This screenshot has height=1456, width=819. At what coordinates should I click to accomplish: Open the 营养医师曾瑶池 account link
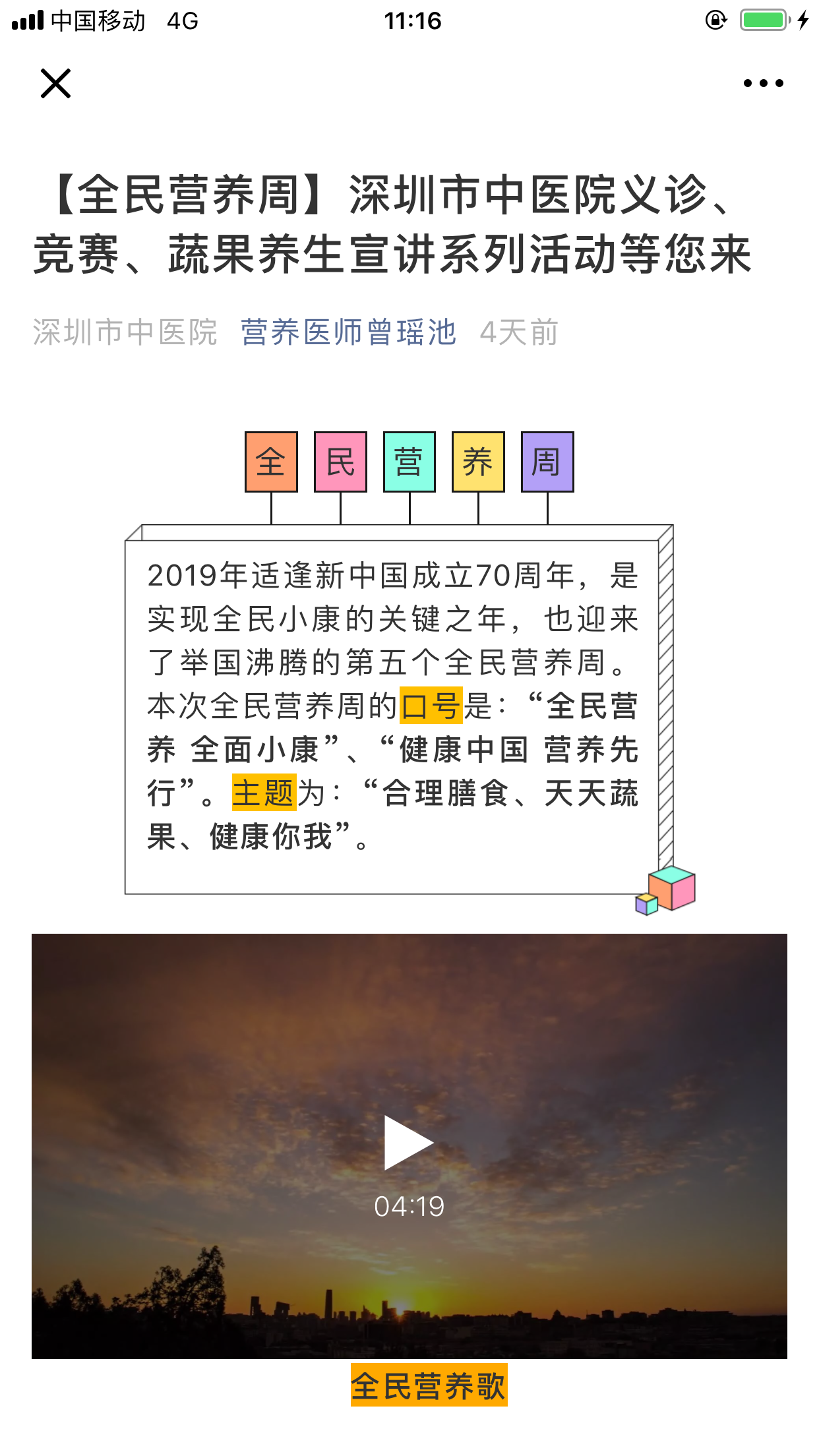[x=348, y=332]
